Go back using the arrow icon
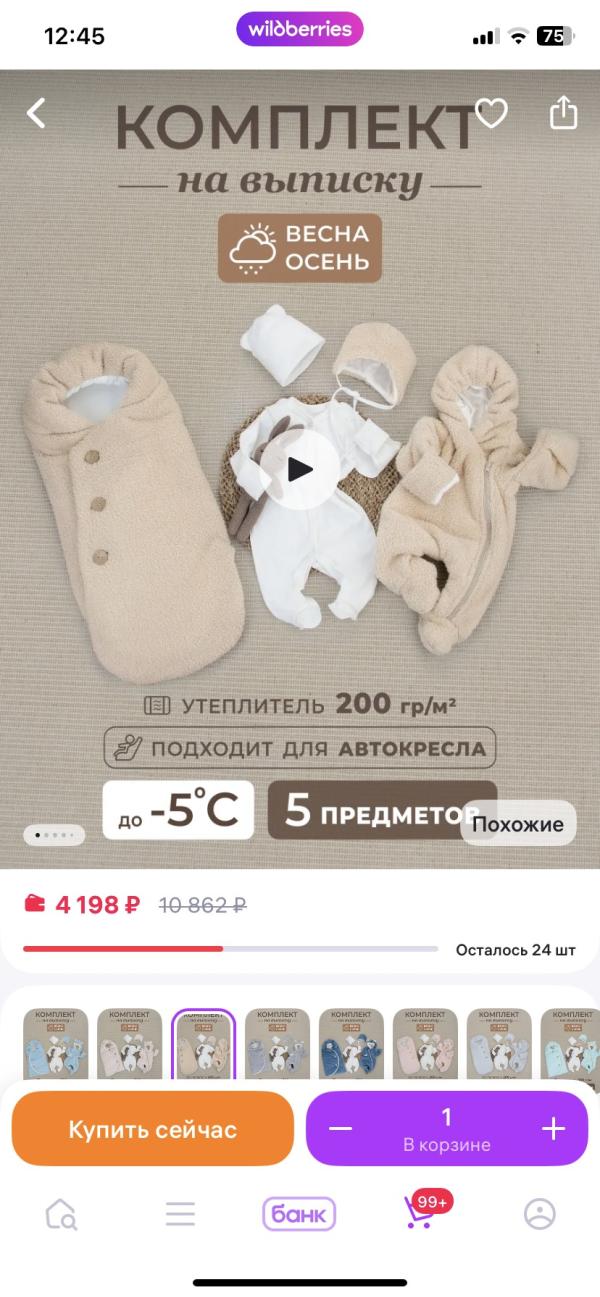The width and height of the screenshot is (600, 1297). 36,113
